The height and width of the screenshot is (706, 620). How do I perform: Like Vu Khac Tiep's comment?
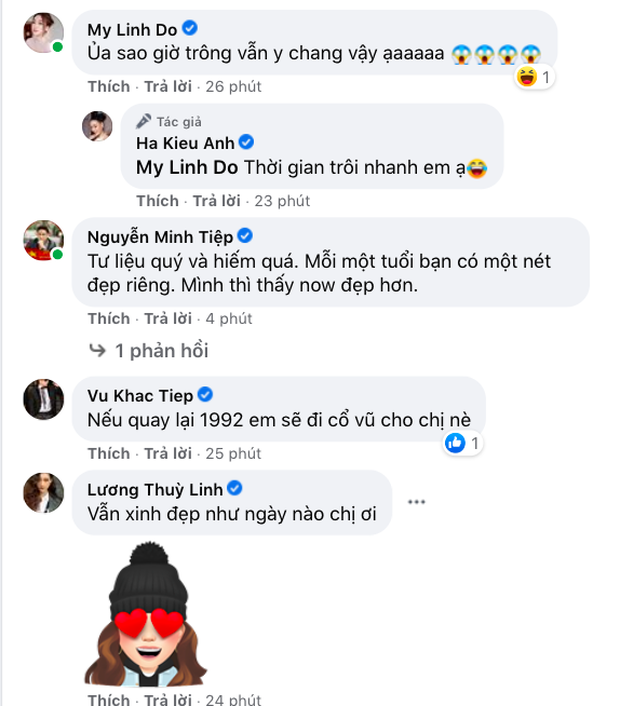[108, 453]
